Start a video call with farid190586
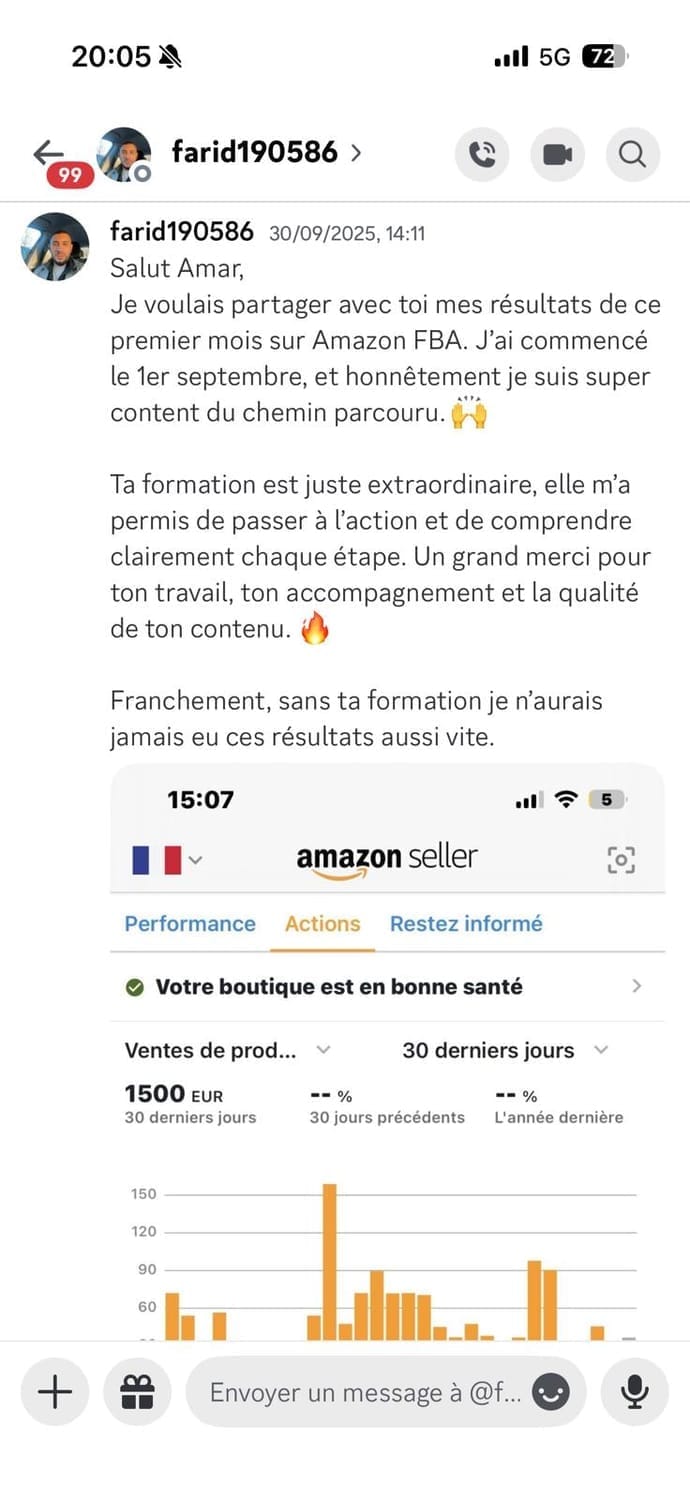This screenshot has width=690, height=1500. (557, 154)
